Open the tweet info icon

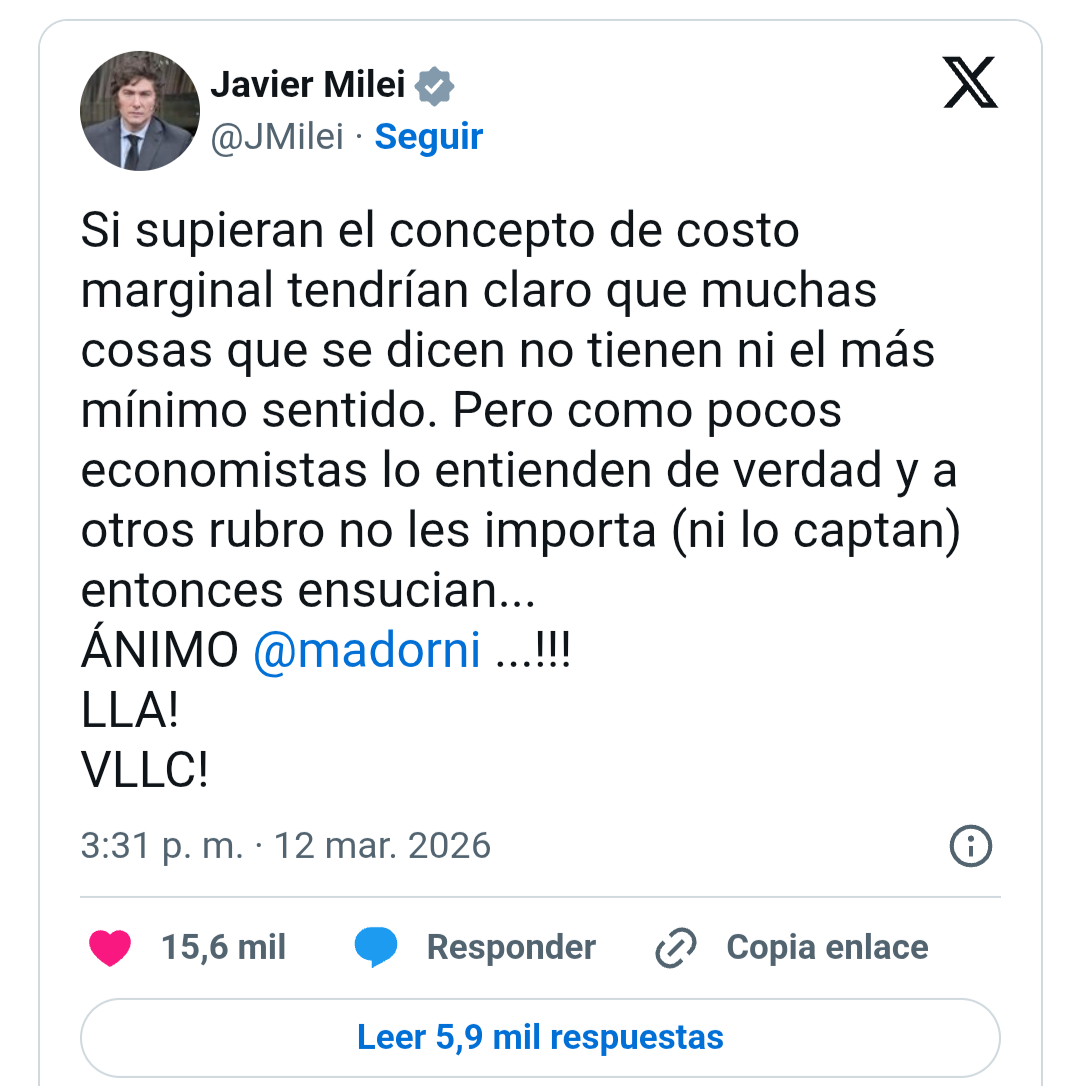(969, 847)
